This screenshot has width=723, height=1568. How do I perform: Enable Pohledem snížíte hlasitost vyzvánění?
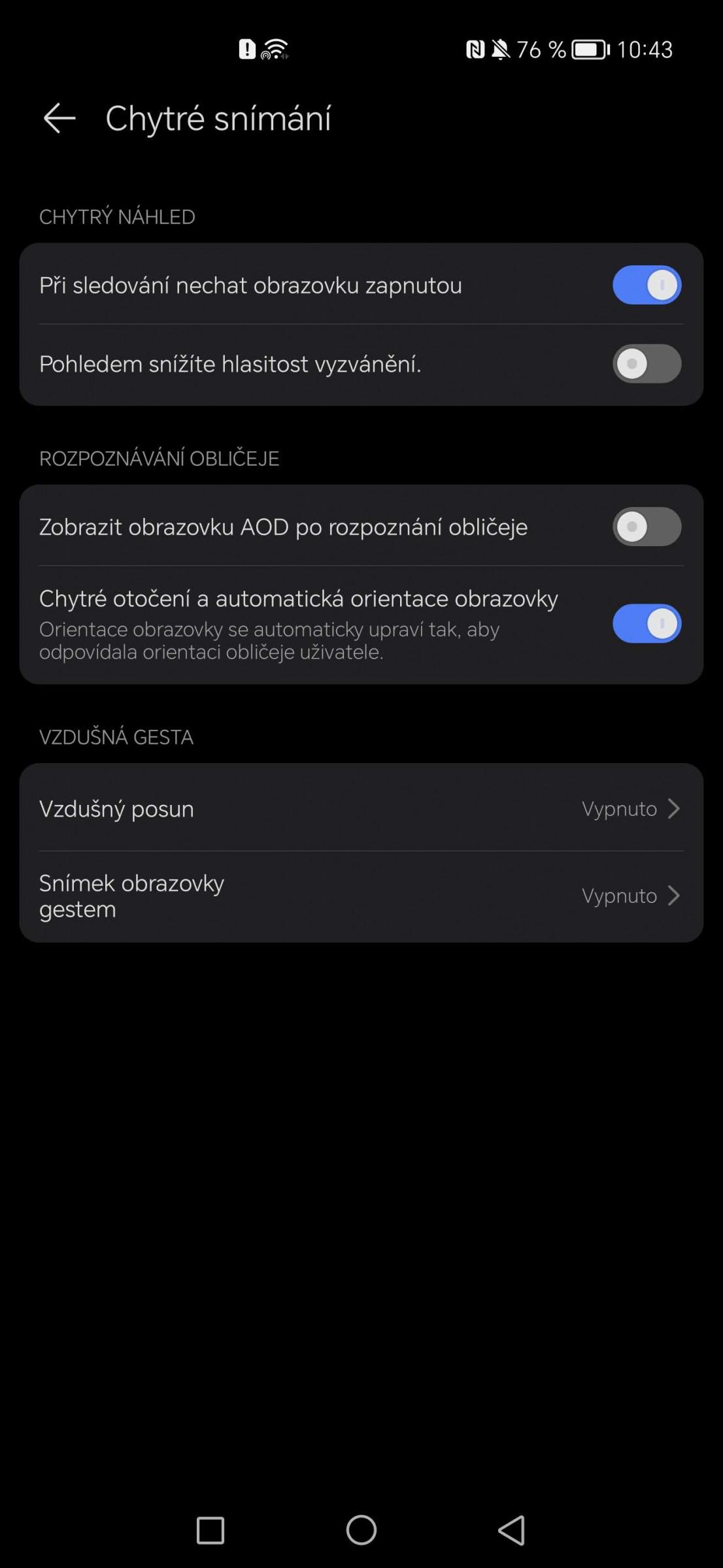pos(647,363)
